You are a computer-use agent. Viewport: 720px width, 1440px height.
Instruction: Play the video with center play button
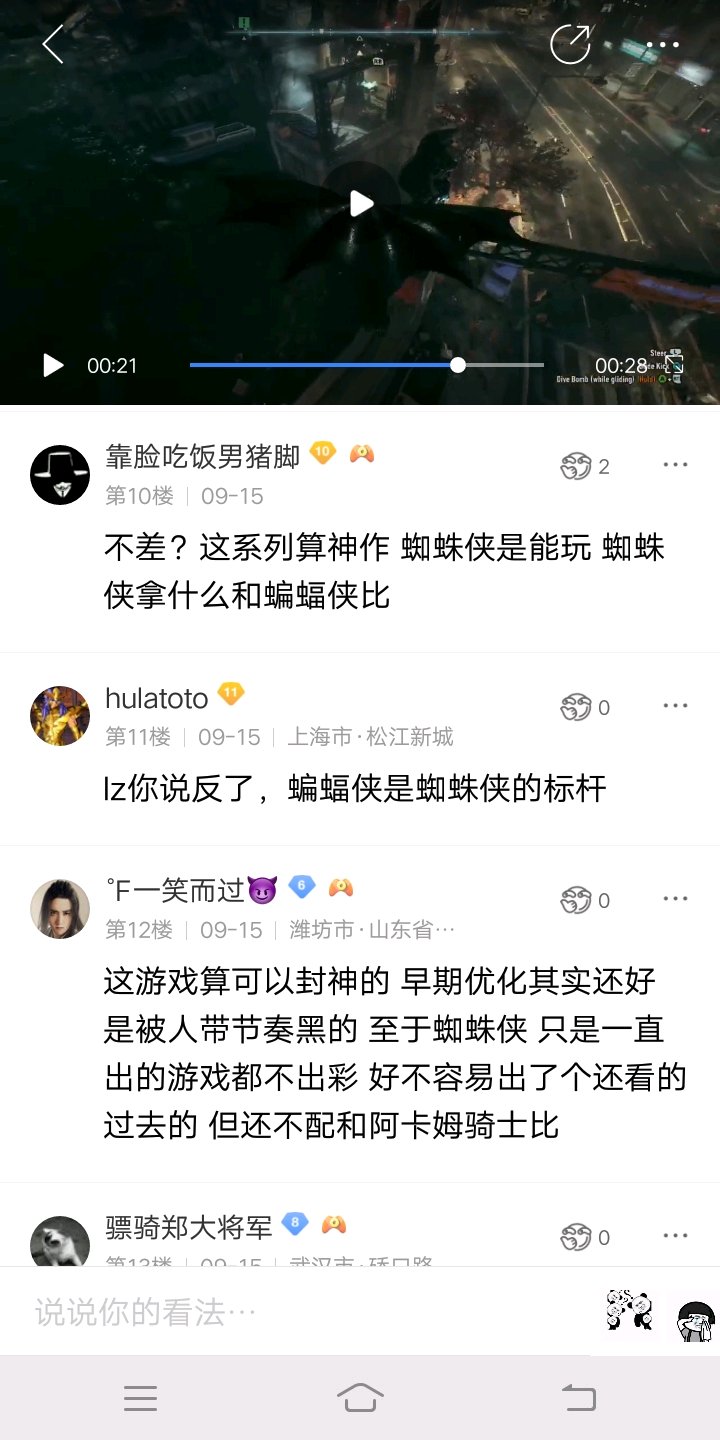360,204
